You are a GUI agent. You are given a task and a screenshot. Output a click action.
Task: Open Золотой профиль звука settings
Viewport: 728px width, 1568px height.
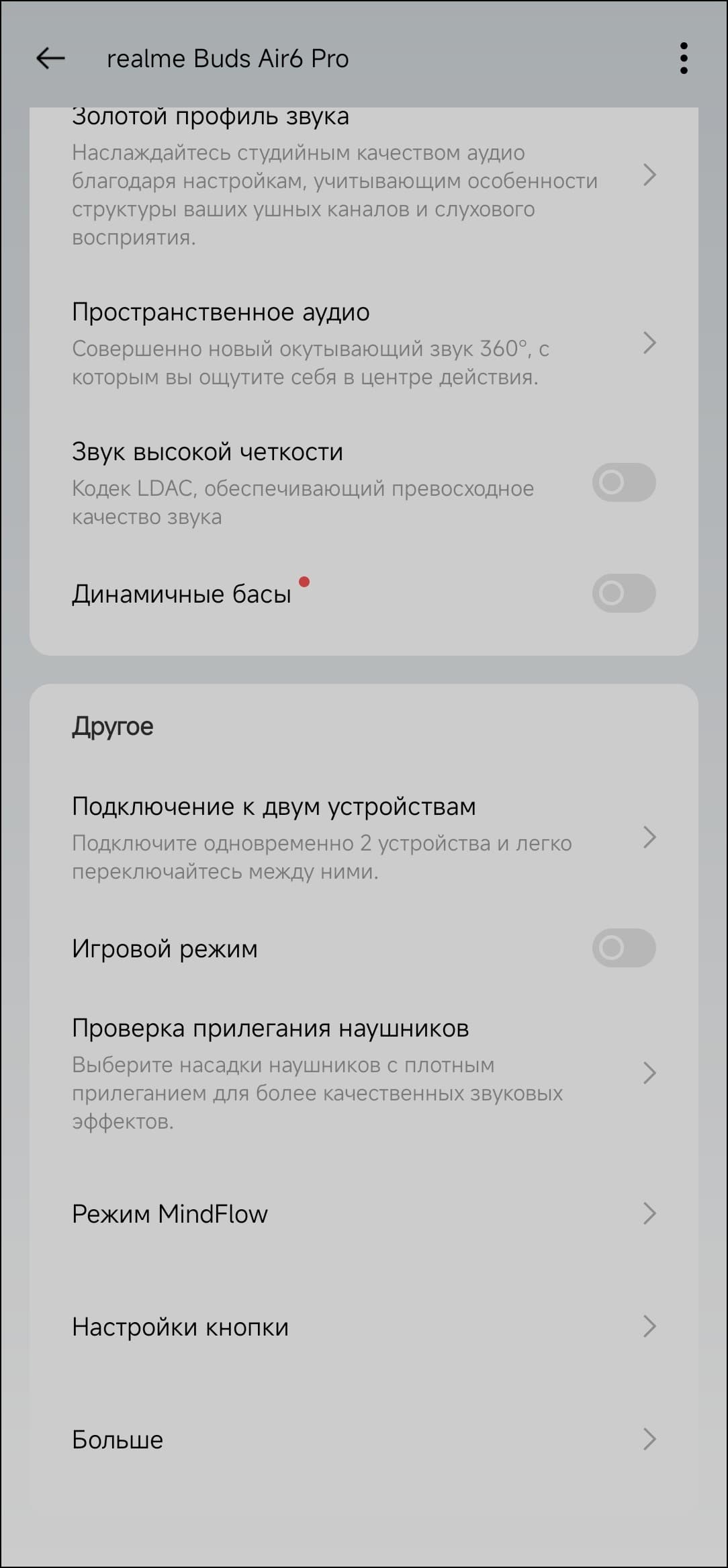point(363,176)
